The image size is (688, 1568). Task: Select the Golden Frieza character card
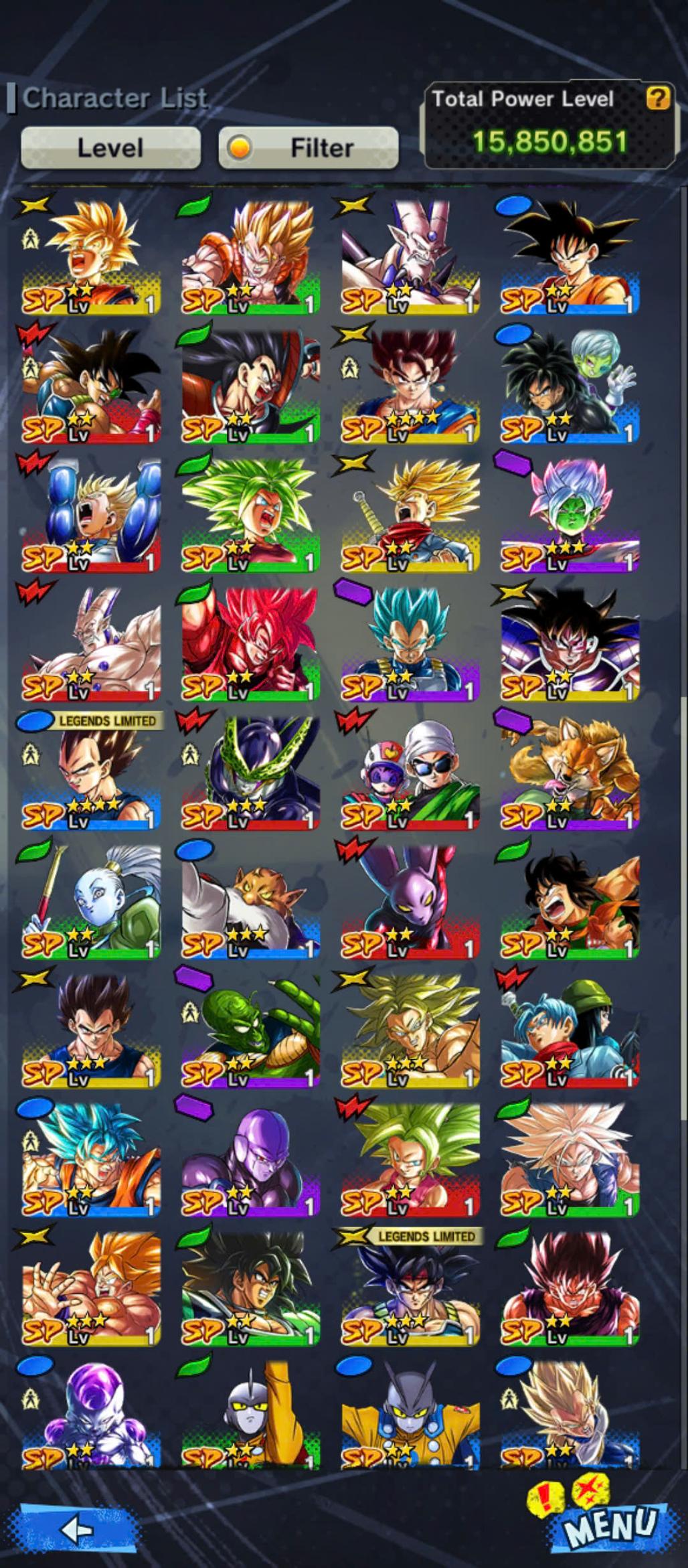point(90,1413)
